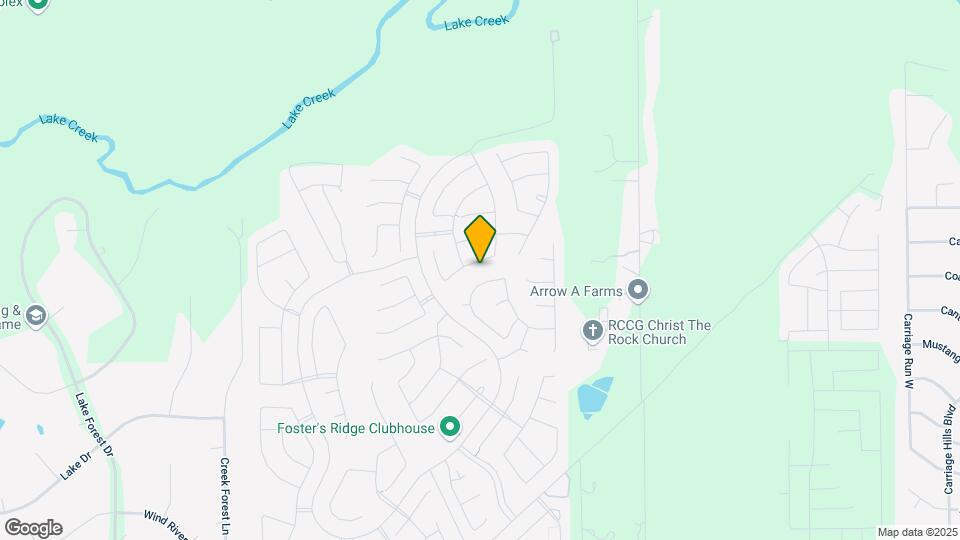The image size is (960, 540).
Task: Select the RCCG Christ The Rock Church marker
Action: pos(593,330)
